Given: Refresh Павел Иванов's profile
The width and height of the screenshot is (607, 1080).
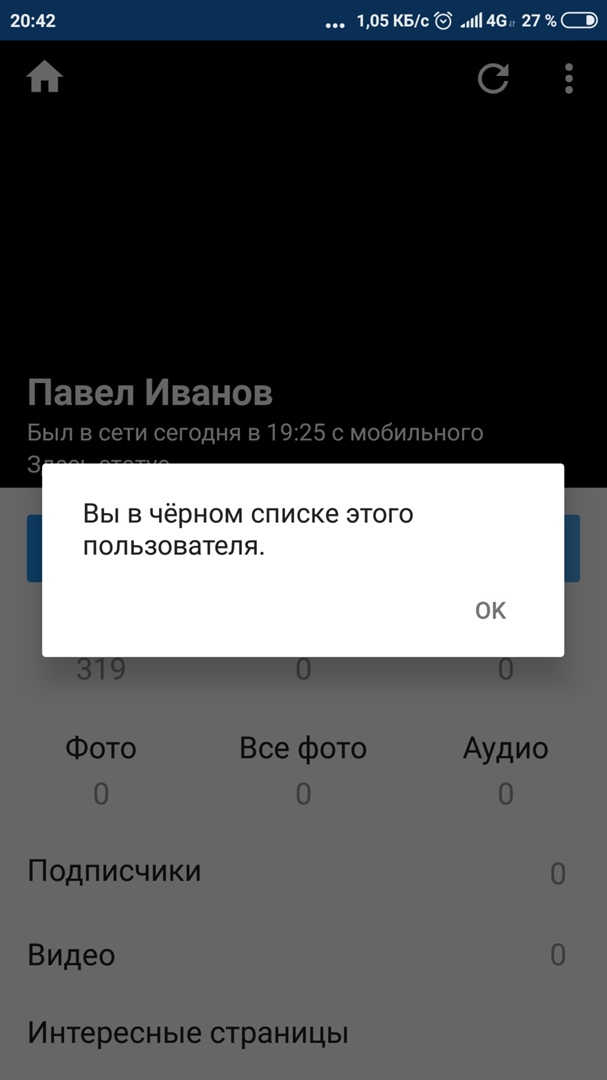Looking at the screenshot, I should [x=493, y=78].
